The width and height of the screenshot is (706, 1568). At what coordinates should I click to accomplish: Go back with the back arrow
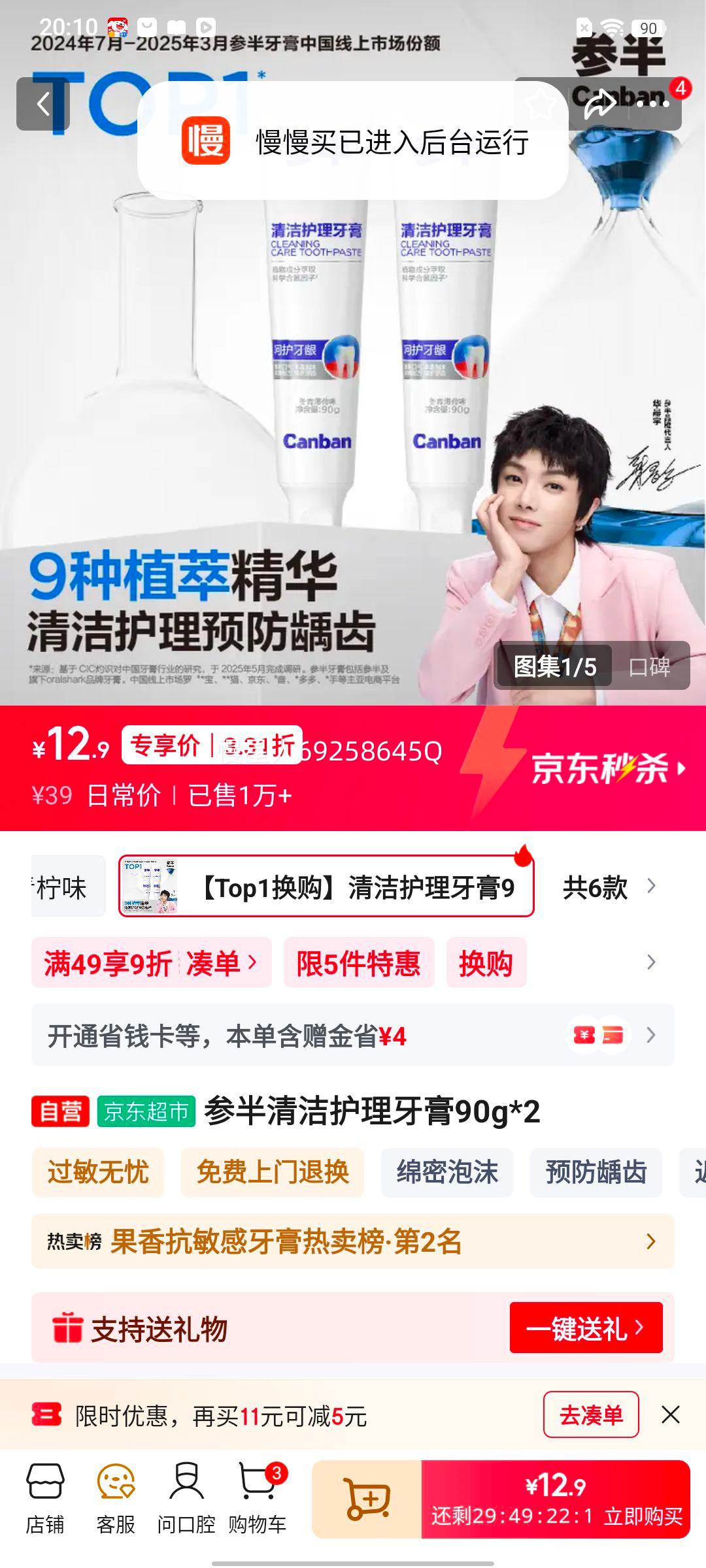(x=44, y=105)
